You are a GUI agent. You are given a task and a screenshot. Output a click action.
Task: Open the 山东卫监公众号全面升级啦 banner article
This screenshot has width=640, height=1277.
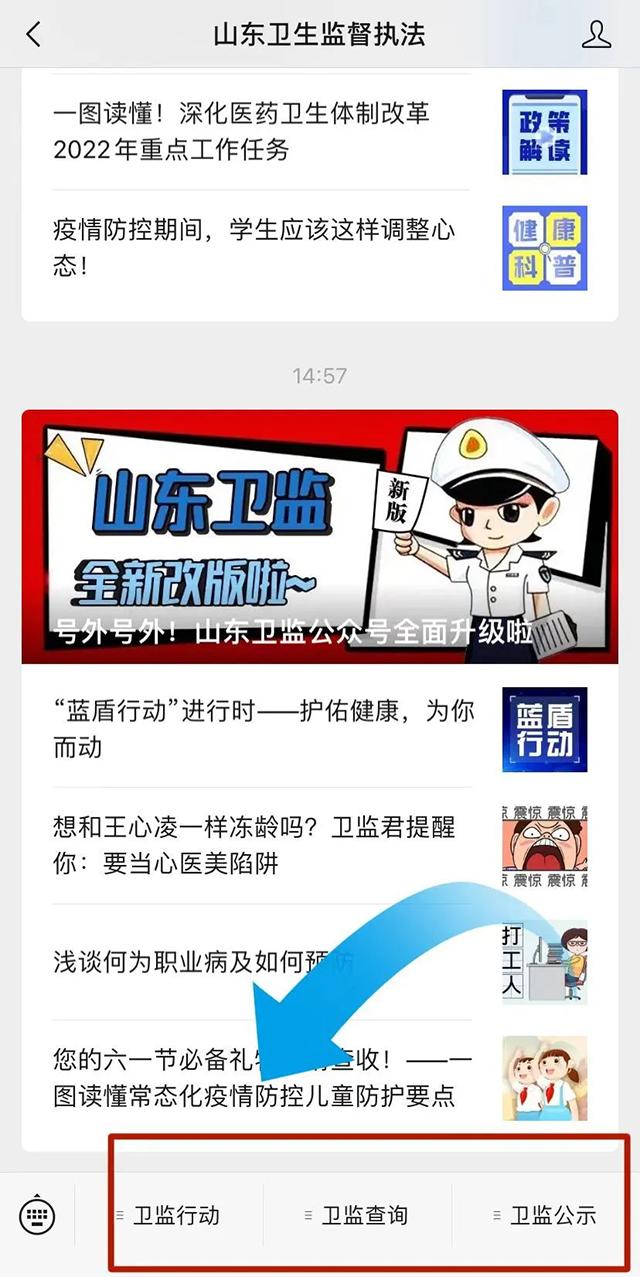point(320,537)
